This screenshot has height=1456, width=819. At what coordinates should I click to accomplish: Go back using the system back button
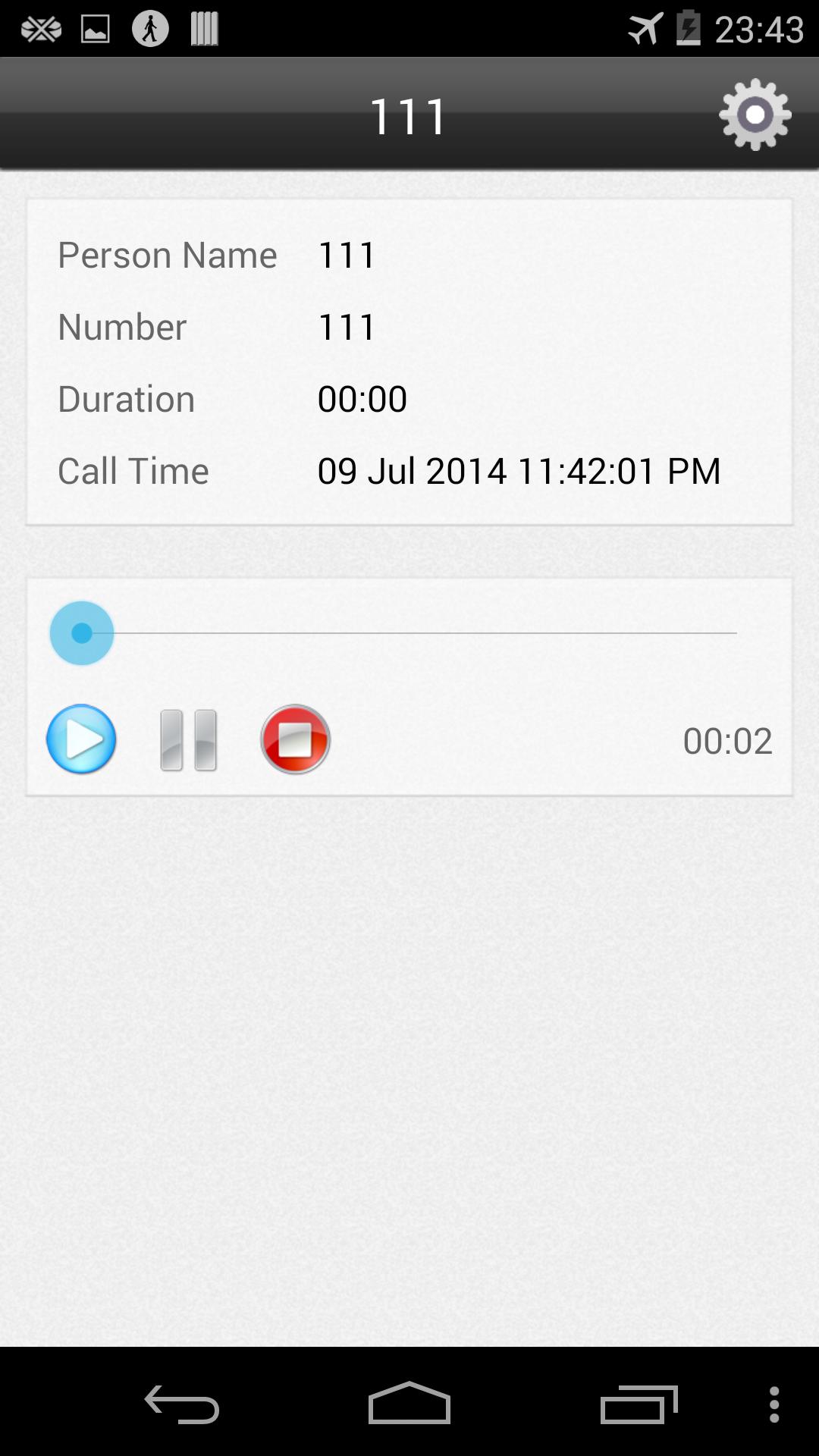point(182,1404)
